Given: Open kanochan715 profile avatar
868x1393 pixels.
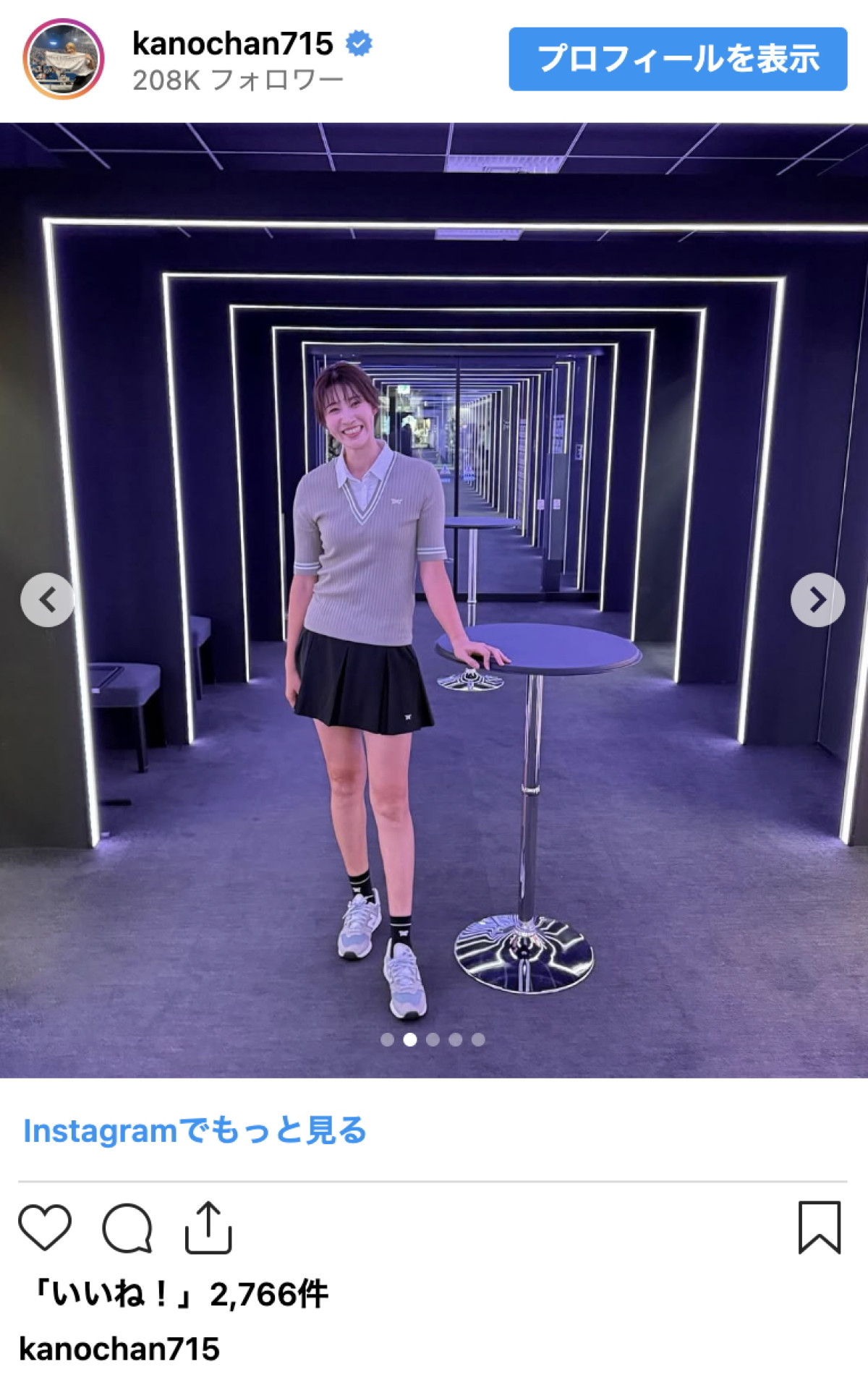Looking at the screenshot, I should 64,59.
